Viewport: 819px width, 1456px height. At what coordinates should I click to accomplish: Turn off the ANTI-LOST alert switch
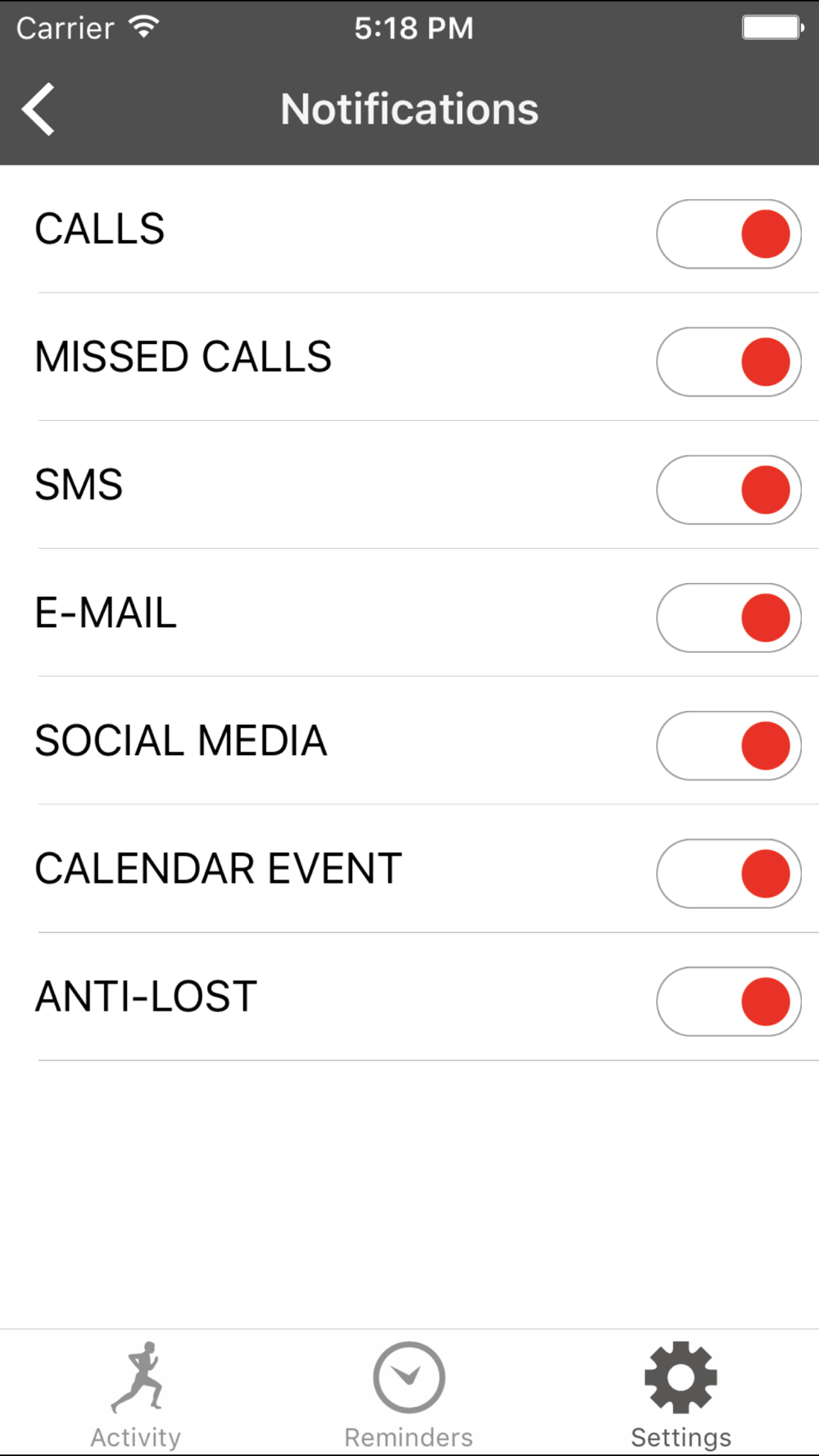(x=728, y=1002)
